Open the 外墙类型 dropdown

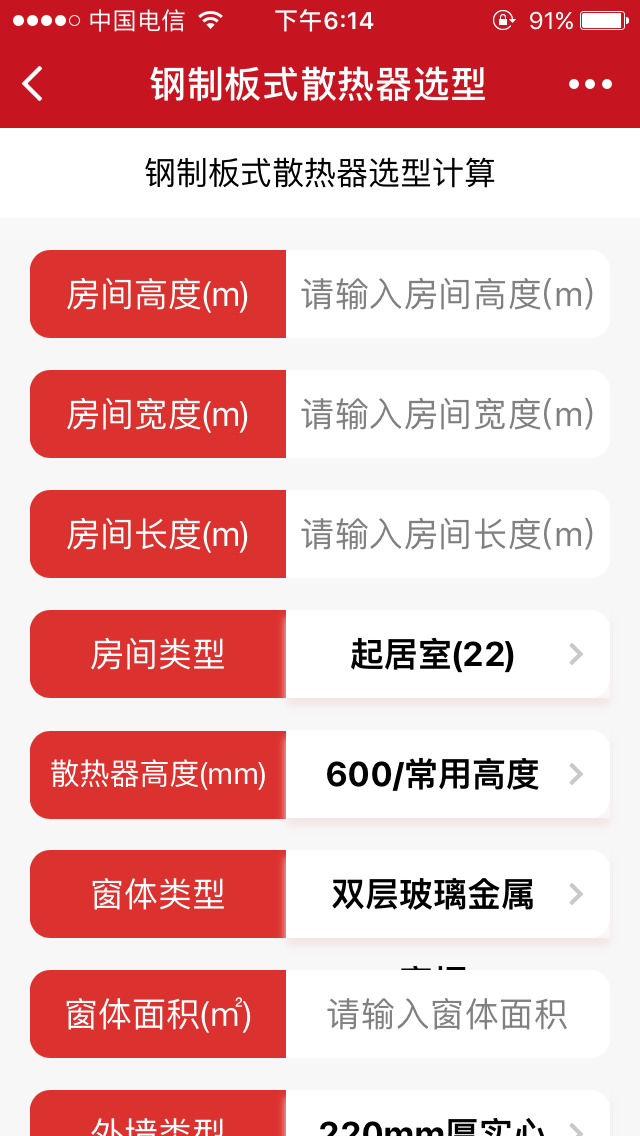click(x=447, y=1120)
